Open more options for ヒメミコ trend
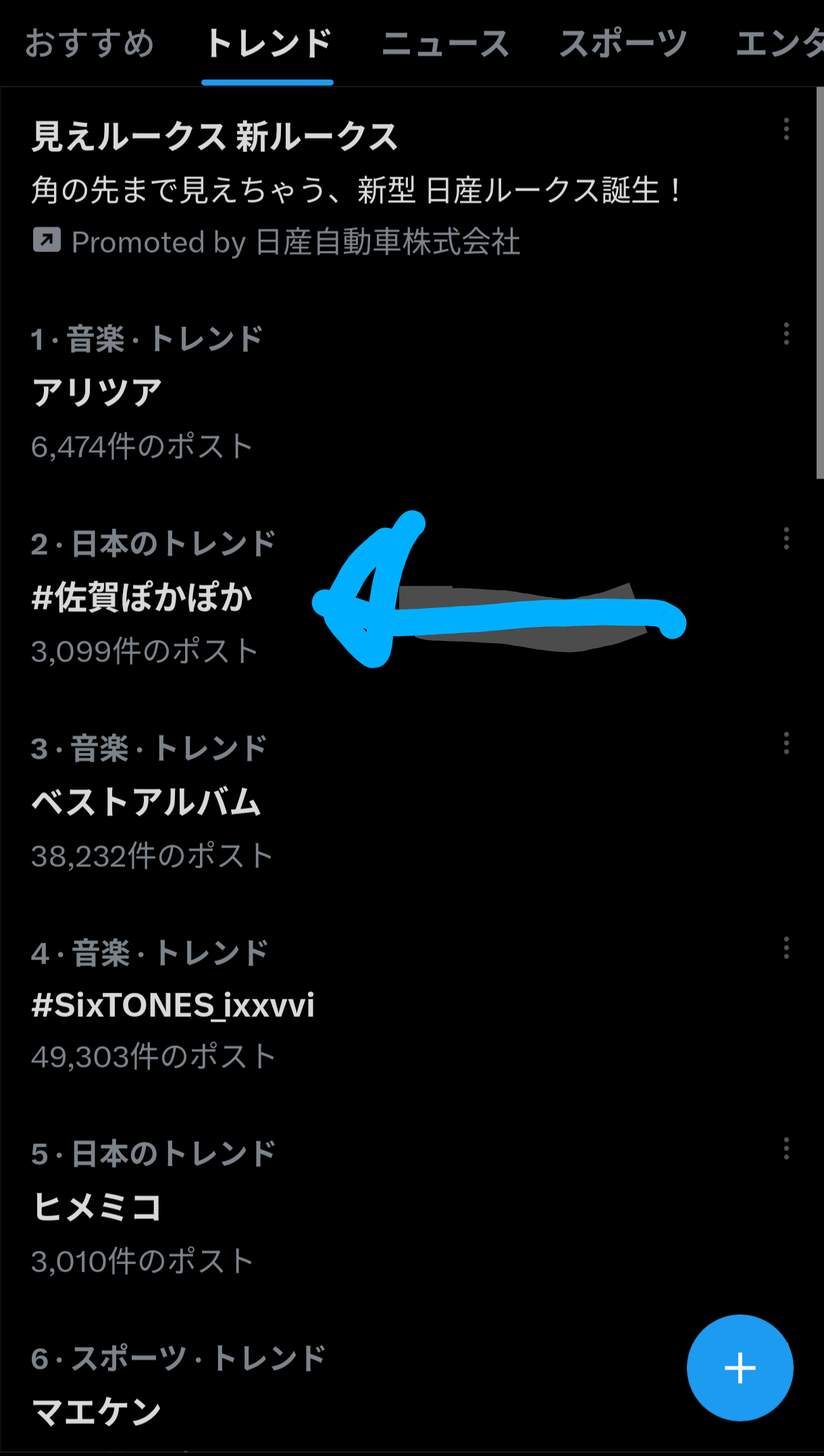 [786, 1149]
